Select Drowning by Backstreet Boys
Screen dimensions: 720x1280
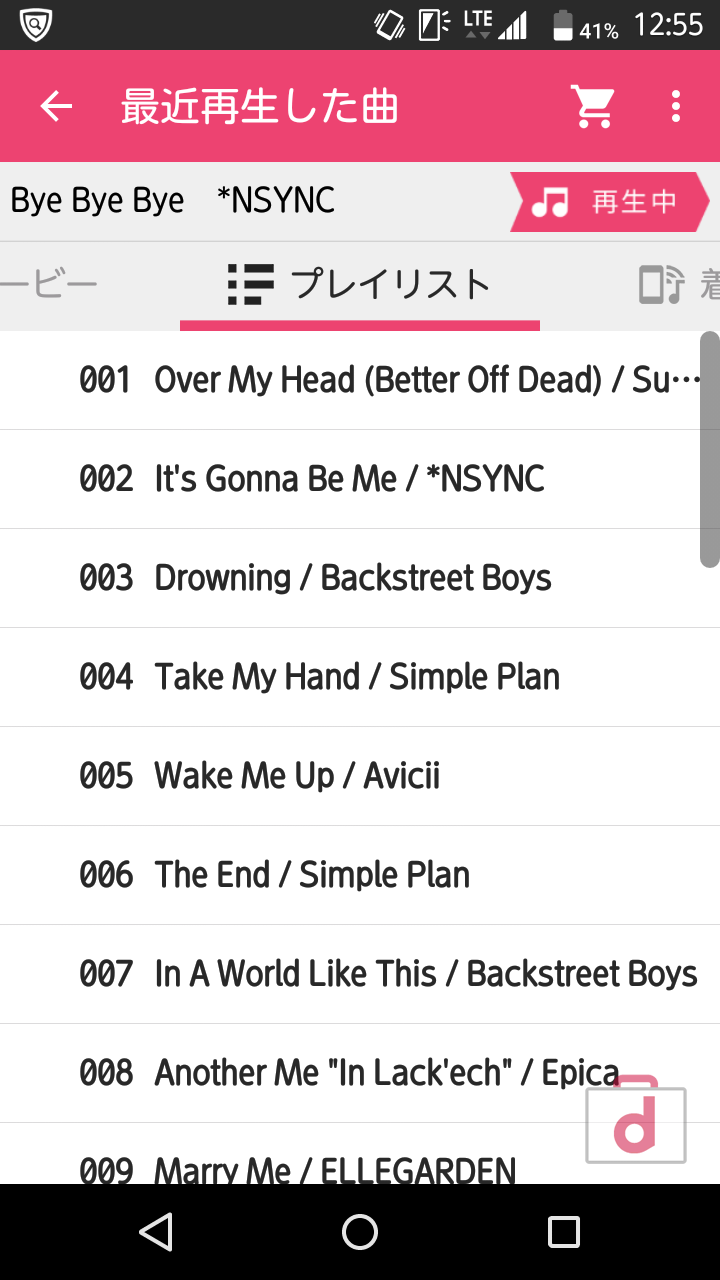click(350, 578)
